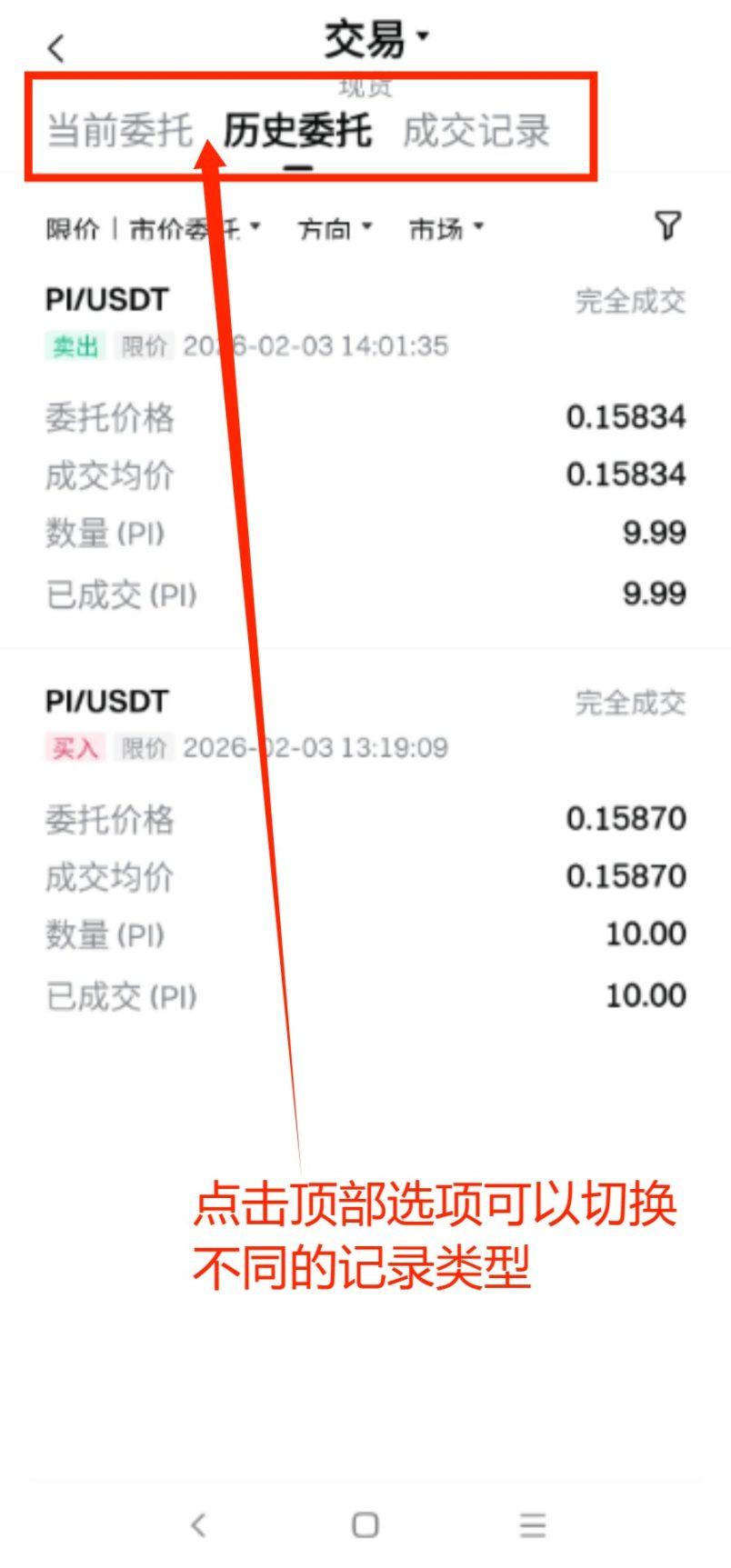The width and height of the screenshot is (731, 1568).
Task: Switch to the 当前委托 tab
Action: (120, 130)
